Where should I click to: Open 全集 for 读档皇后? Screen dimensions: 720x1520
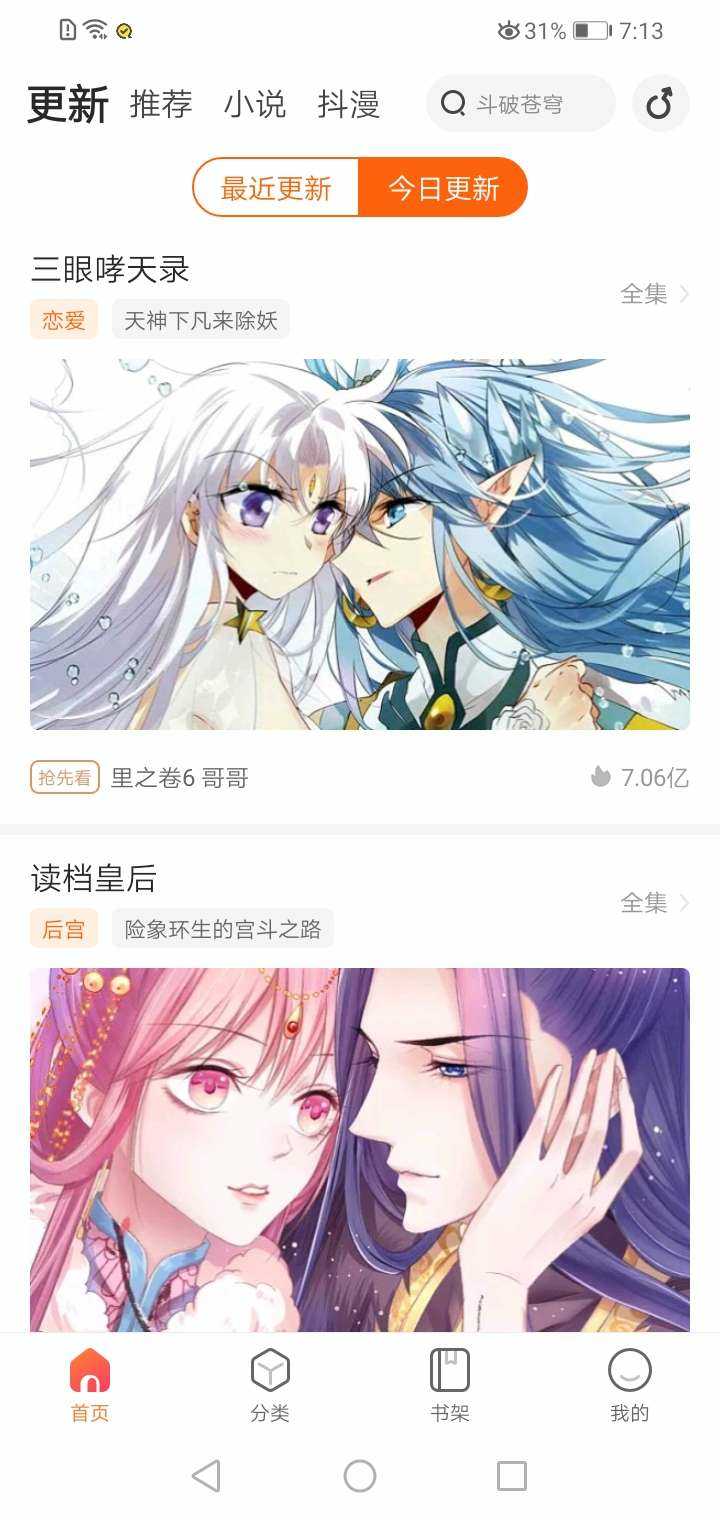pos(654,903)
